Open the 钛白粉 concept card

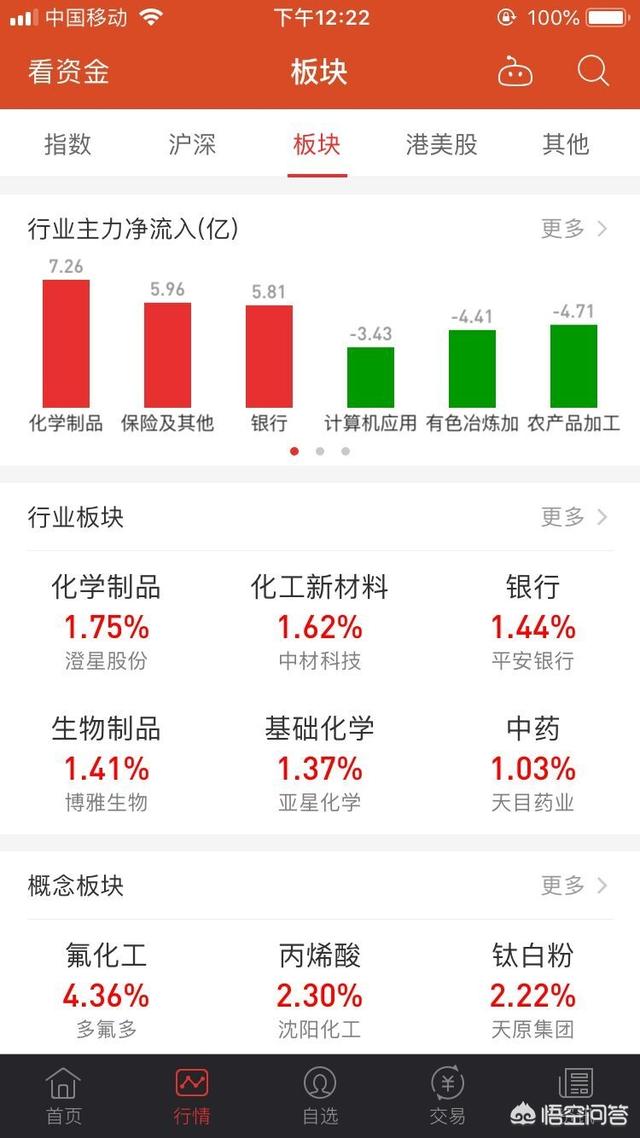[532, 990]
